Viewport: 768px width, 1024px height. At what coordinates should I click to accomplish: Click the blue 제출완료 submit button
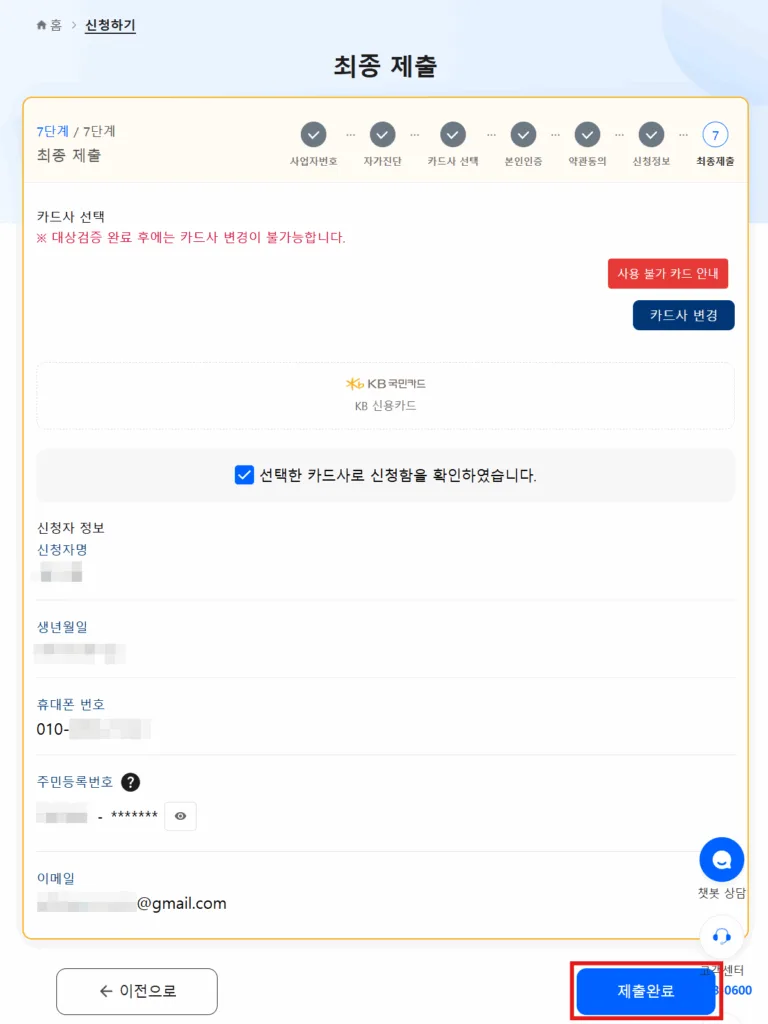coord(645,991)
